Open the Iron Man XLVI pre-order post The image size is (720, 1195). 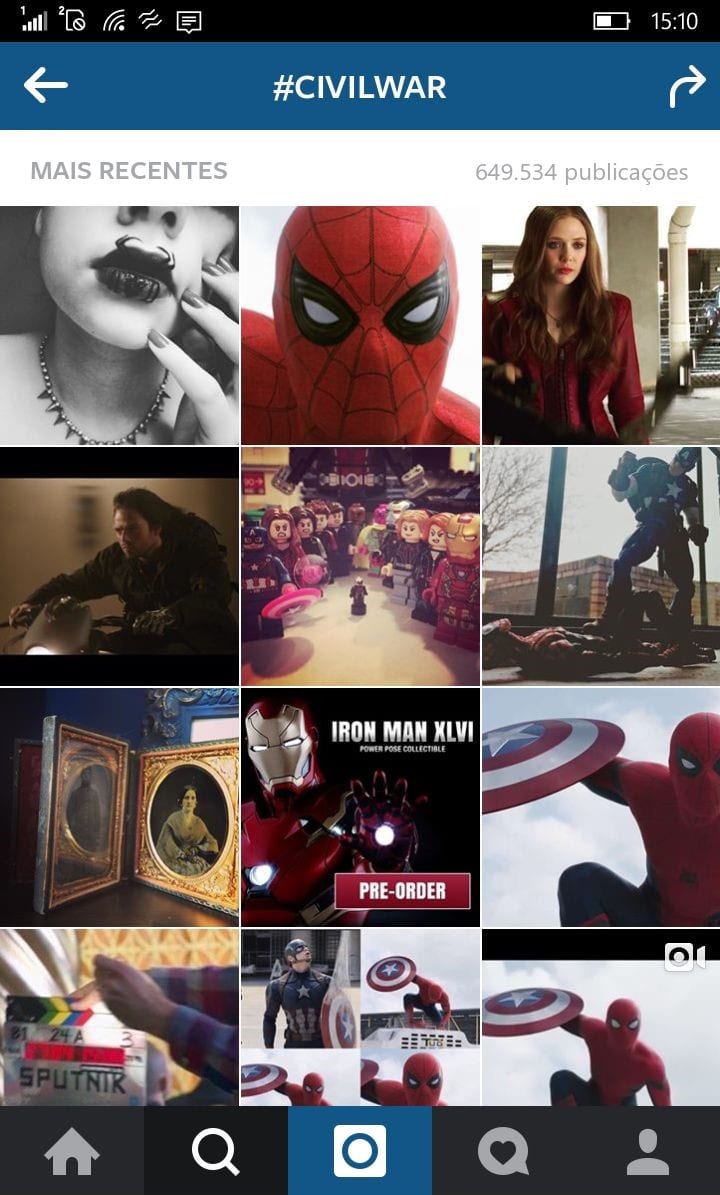click(x=360, y=807)
